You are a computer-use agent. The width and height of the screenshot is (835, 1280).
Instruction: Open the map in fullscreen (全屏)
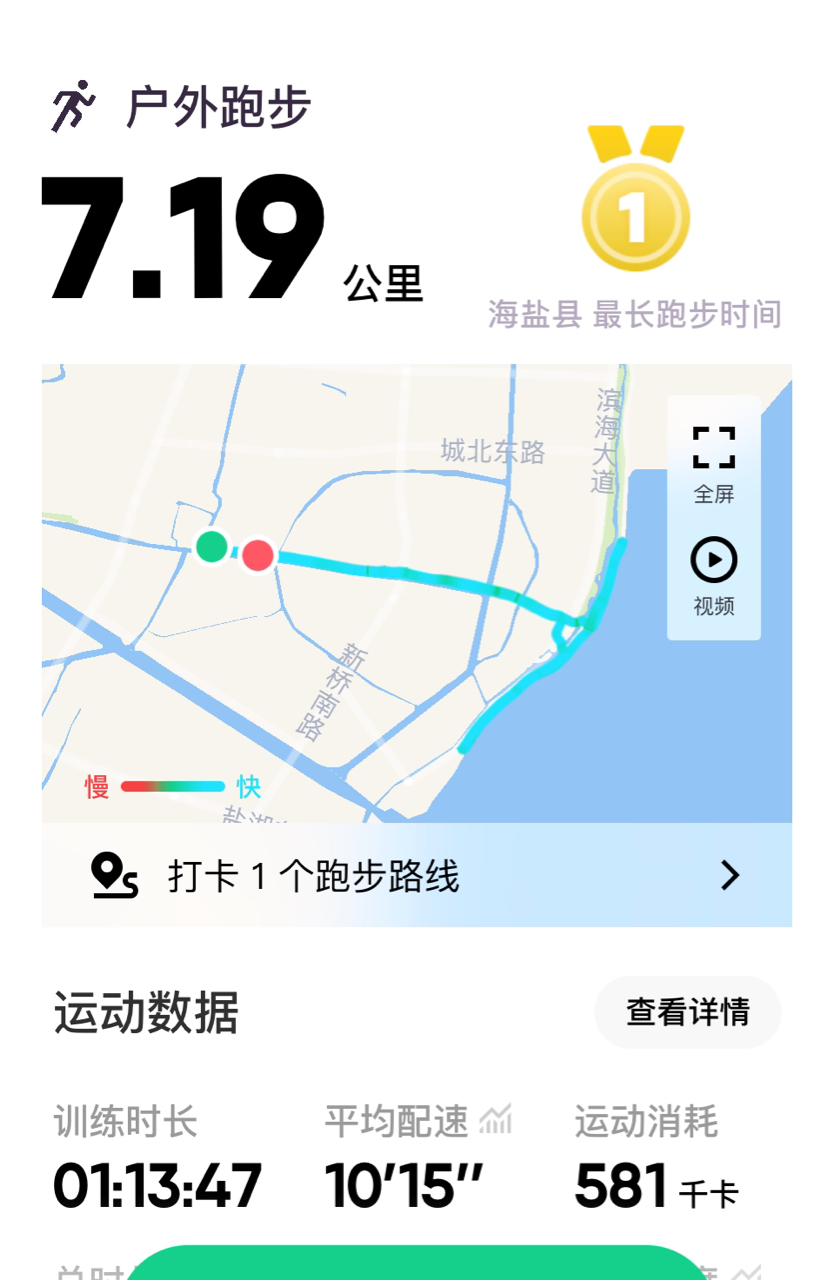713,462
